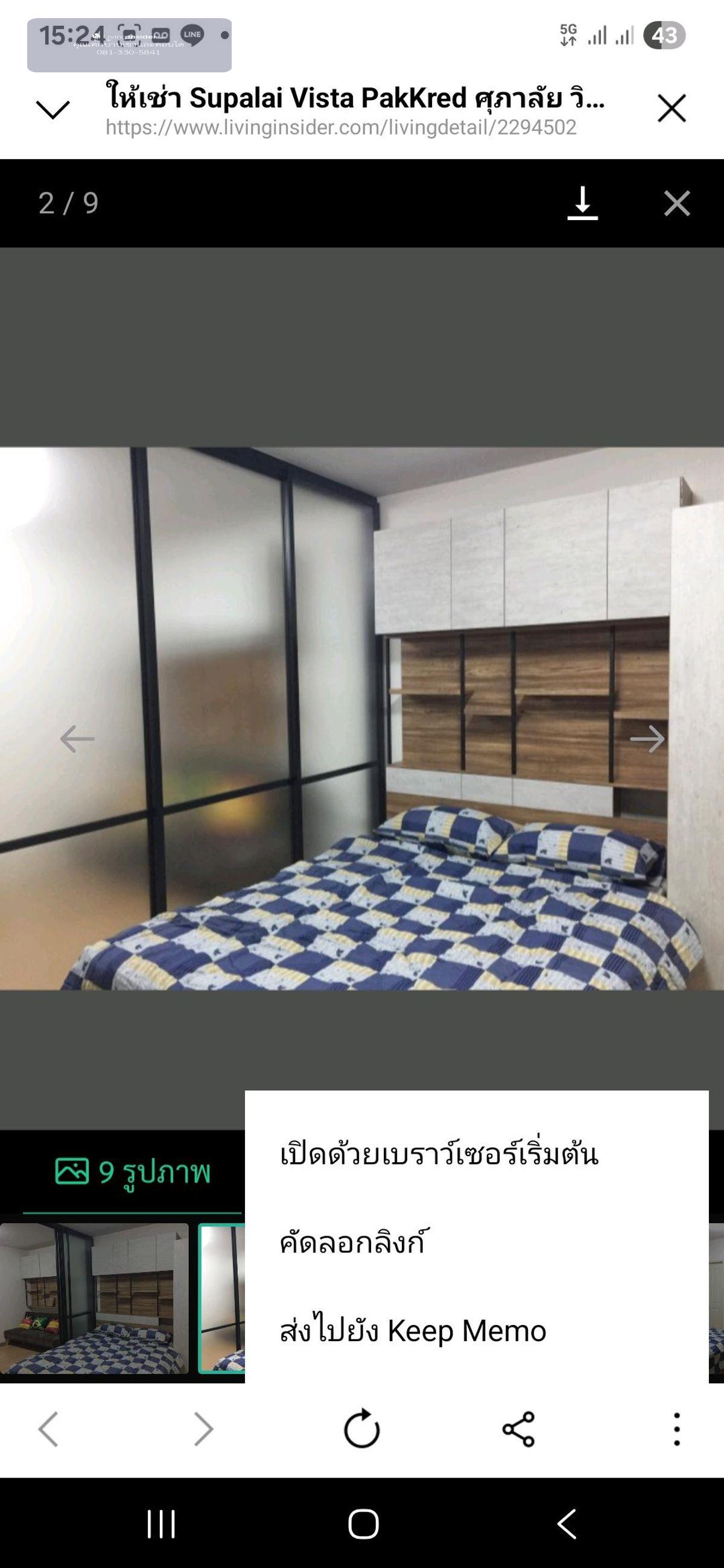
Task: Select เปิดด้วยเบราว์เซอร์เริ่มต้น
Action: click(x=439, y=1155)
